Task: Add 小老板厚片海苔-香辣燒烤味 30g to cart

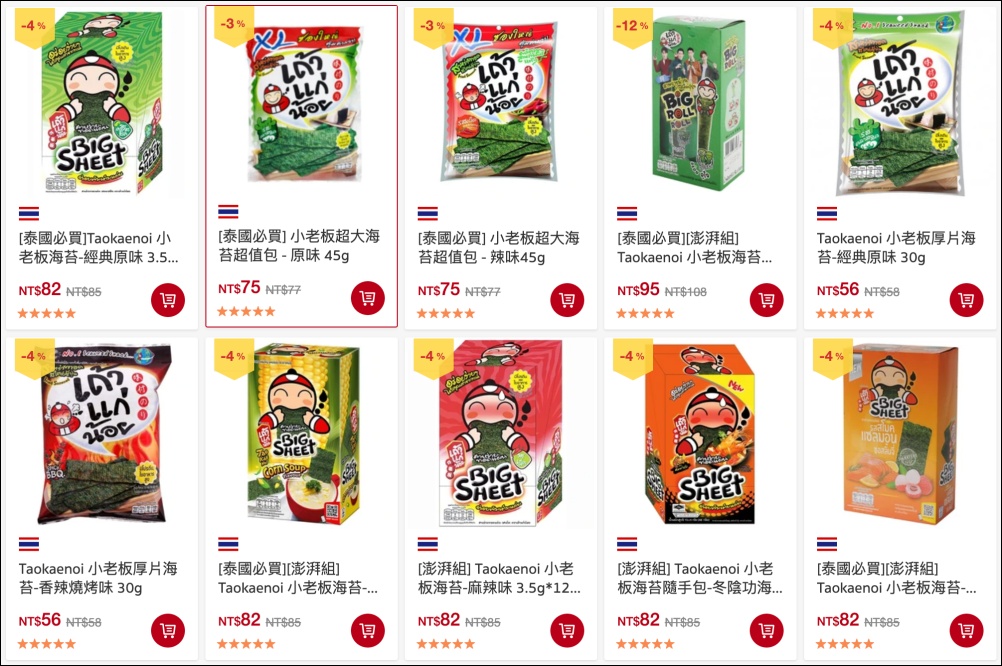Action: pyautogui.click(x=168, y=630)
